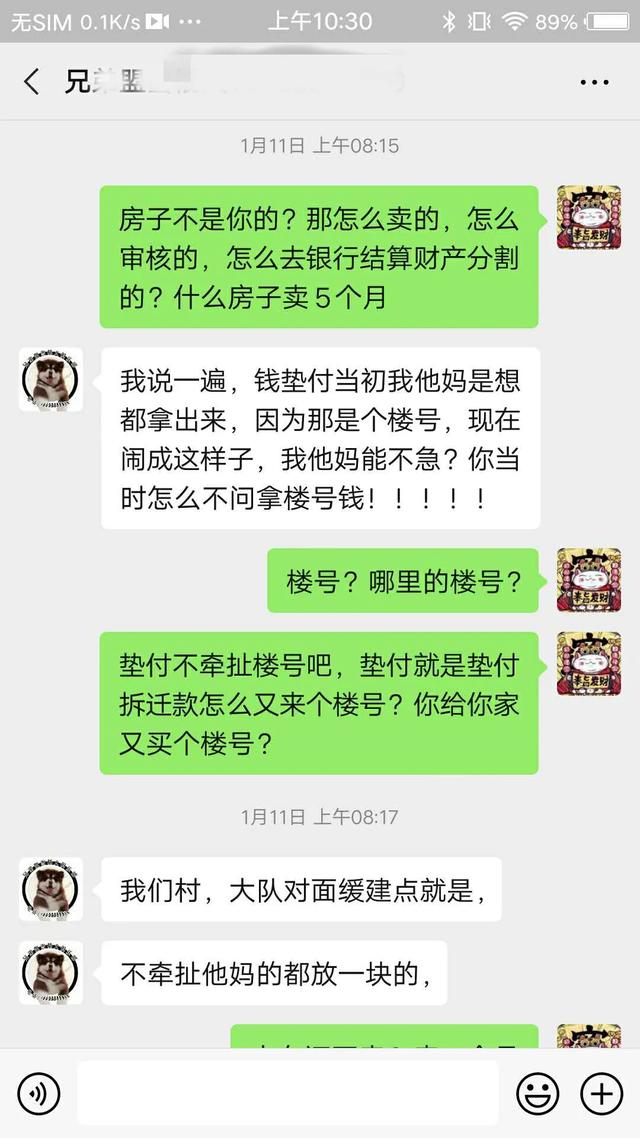Viewport: 640px width, 1138px height.
Task: Go back to the chat list
Action: coord(32,82)
